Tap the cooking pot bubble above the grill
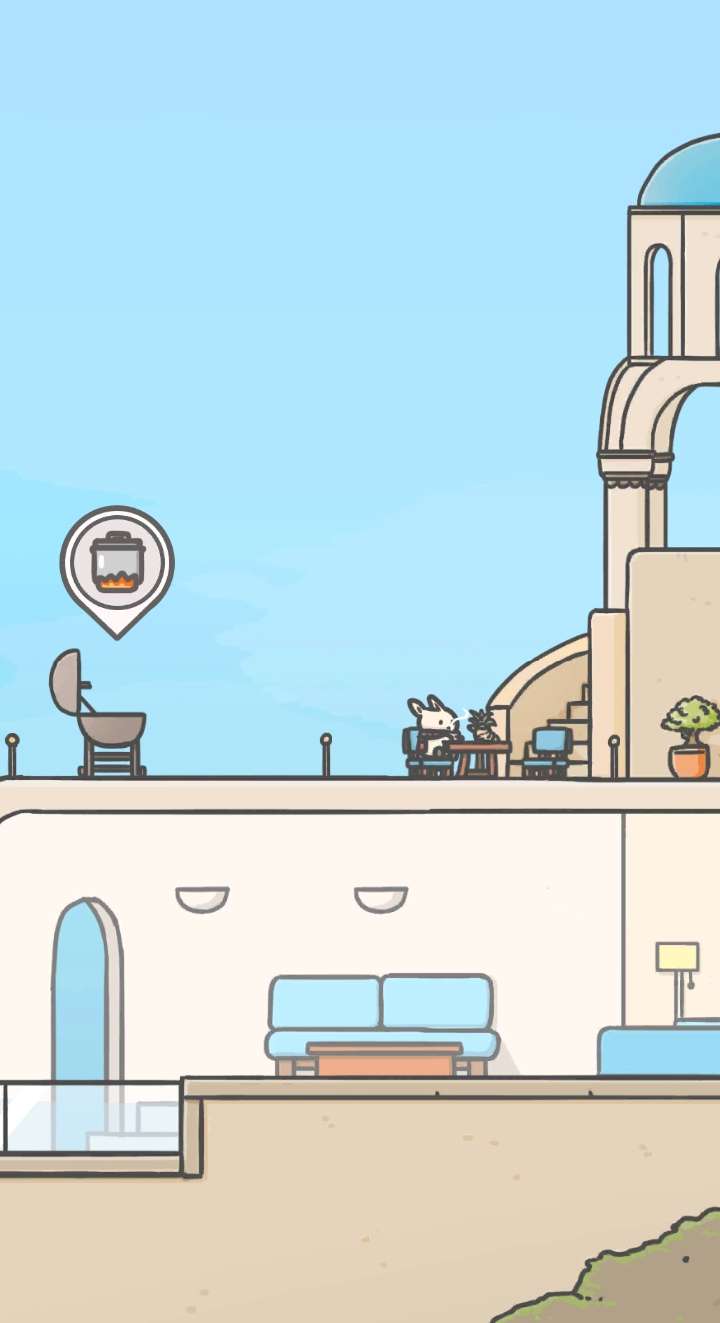This screenshot has height=1323, width=720. tap(117, 564)
